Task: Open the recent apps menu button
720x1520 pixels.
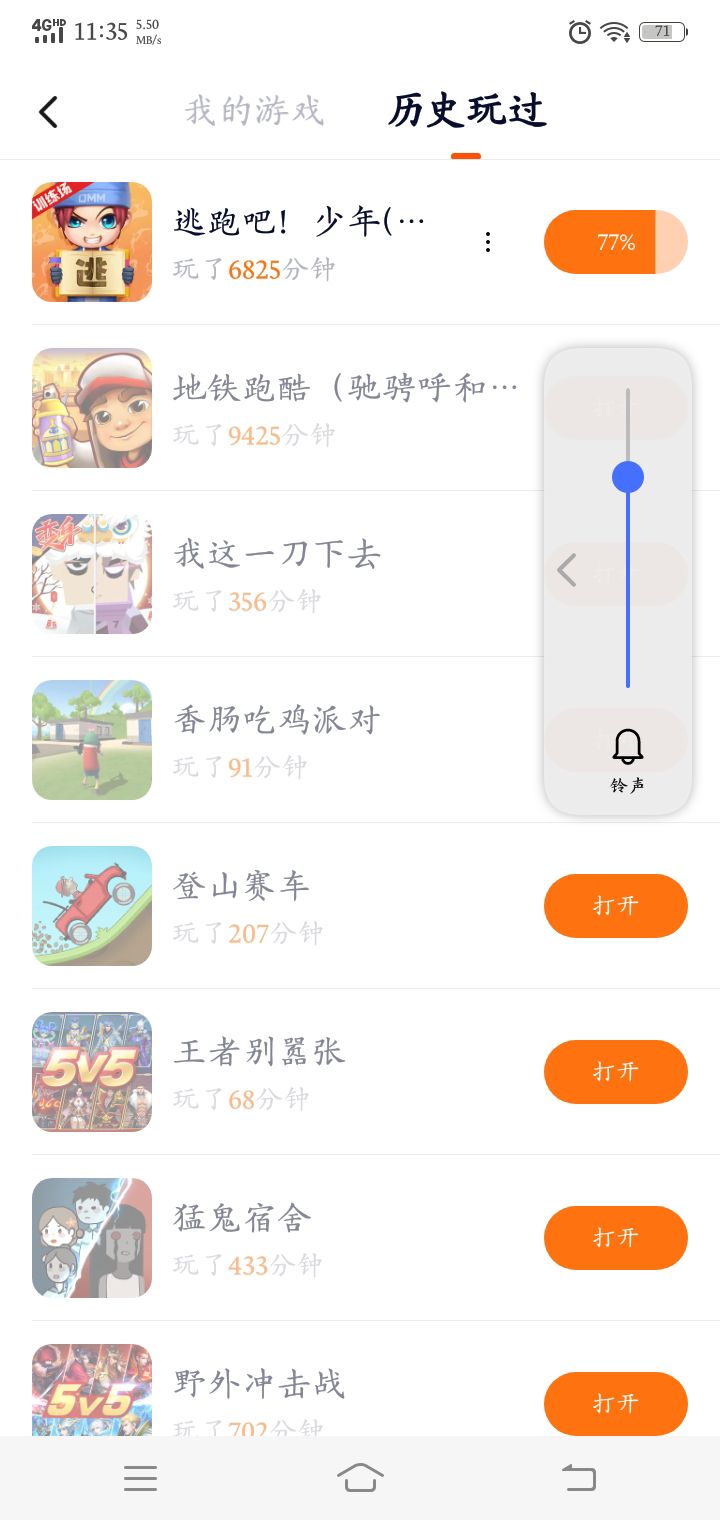Action: pos(140,1478)
